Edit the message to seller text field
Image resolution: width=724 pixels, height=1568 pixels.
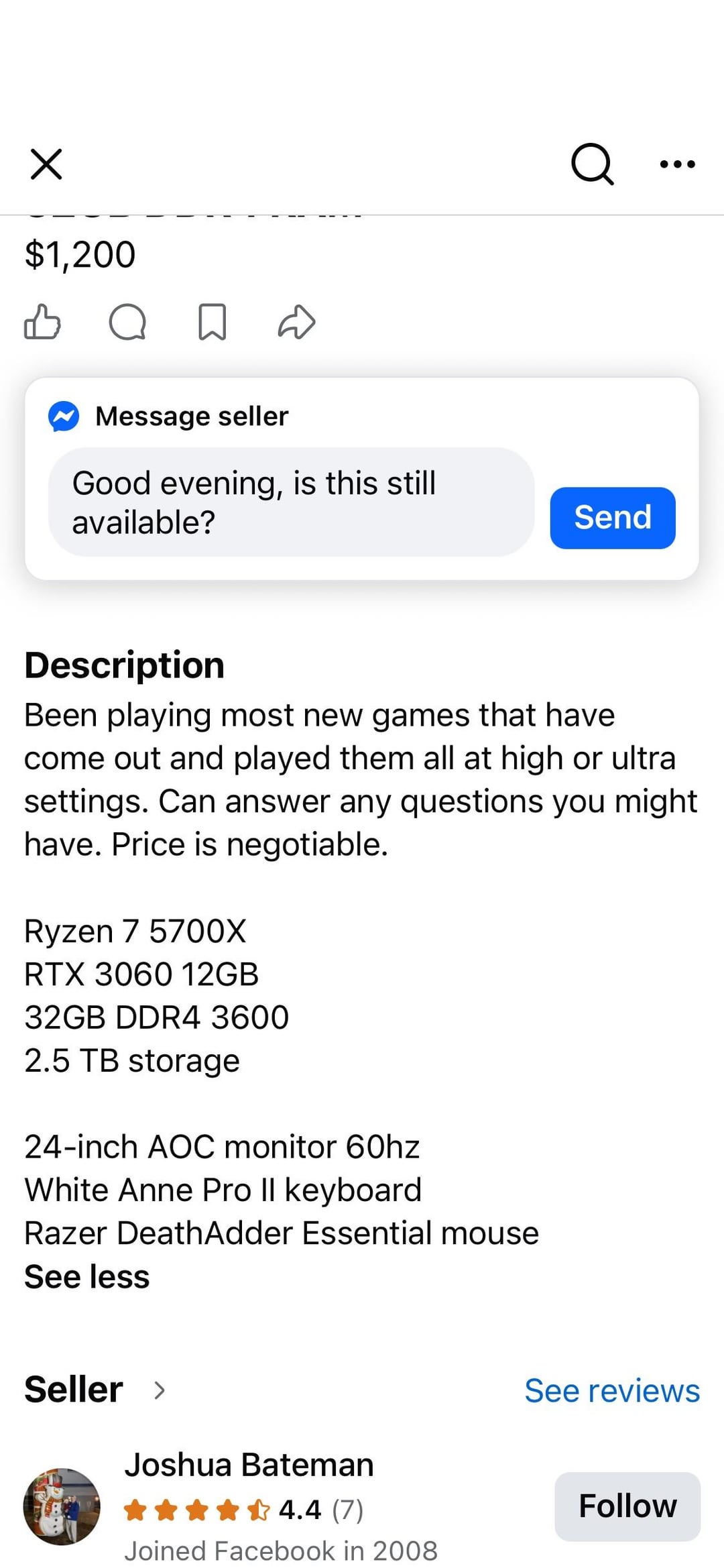pyautogui.click(x=291, y=502)
